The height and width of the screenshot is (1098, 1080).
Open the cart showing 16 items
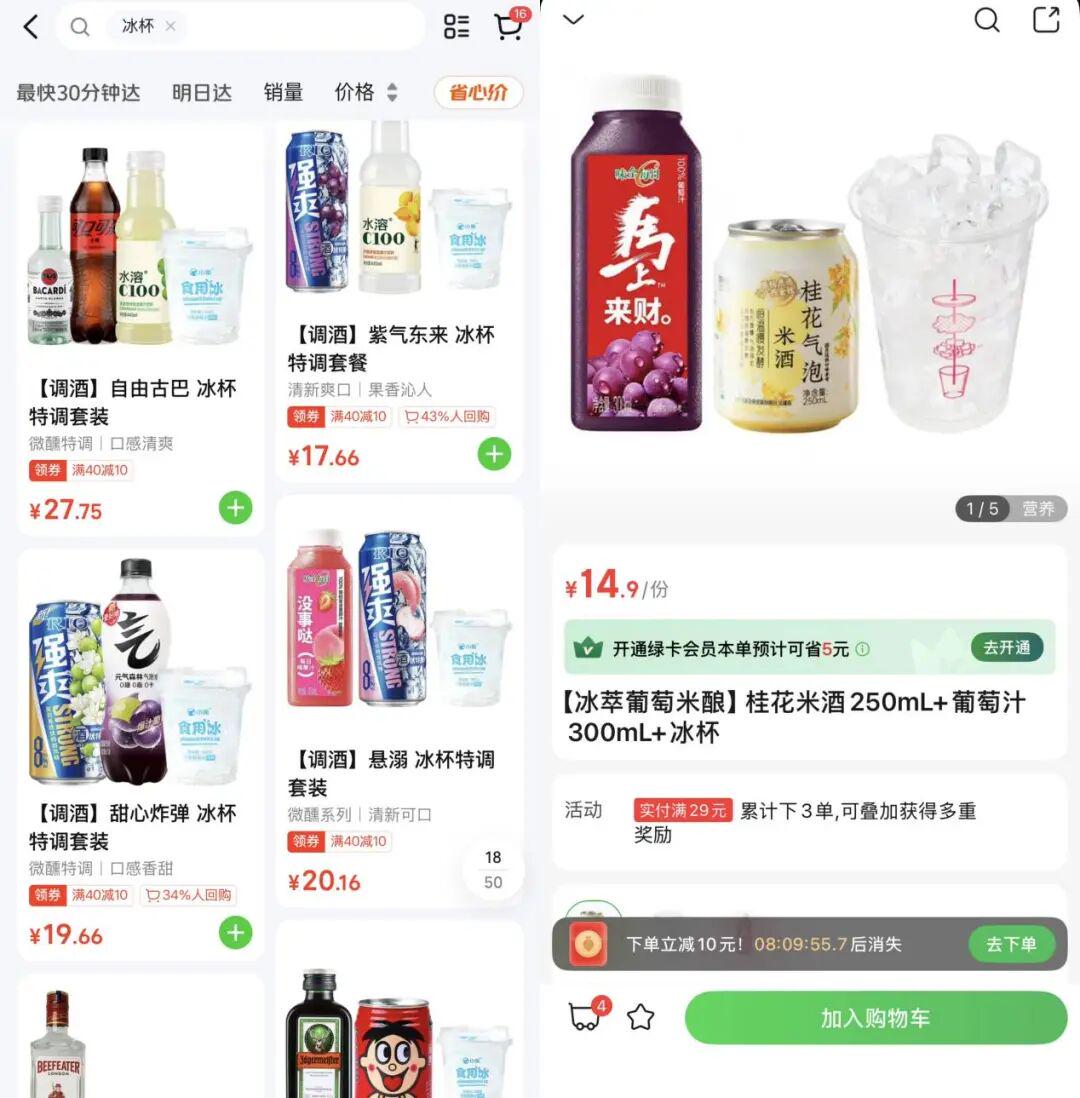[x=509, y=27]
